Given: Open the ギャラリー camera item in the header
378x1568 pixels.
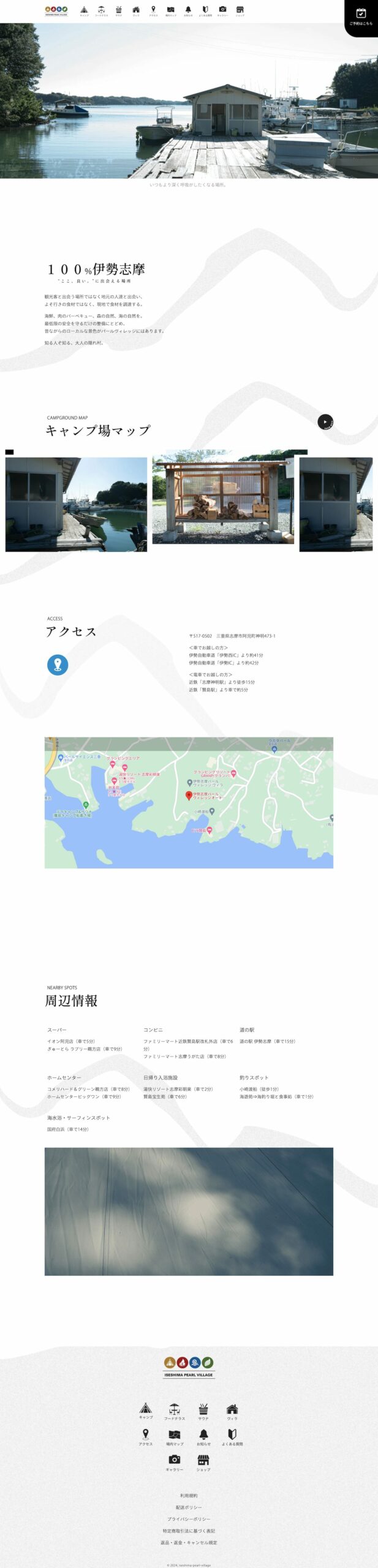Looking at the screenshot, I should tap(222, 11).
